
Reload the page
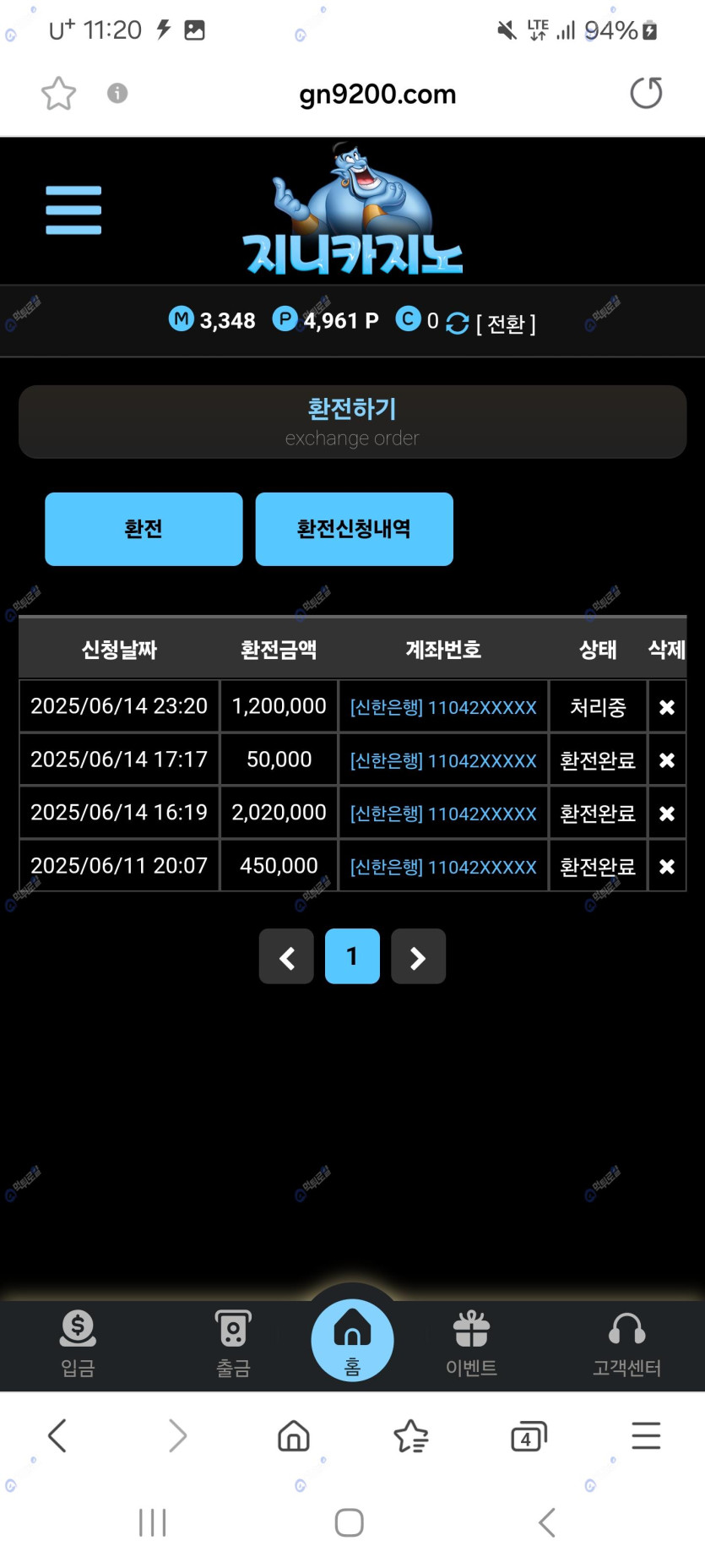(x=646, y=93)
